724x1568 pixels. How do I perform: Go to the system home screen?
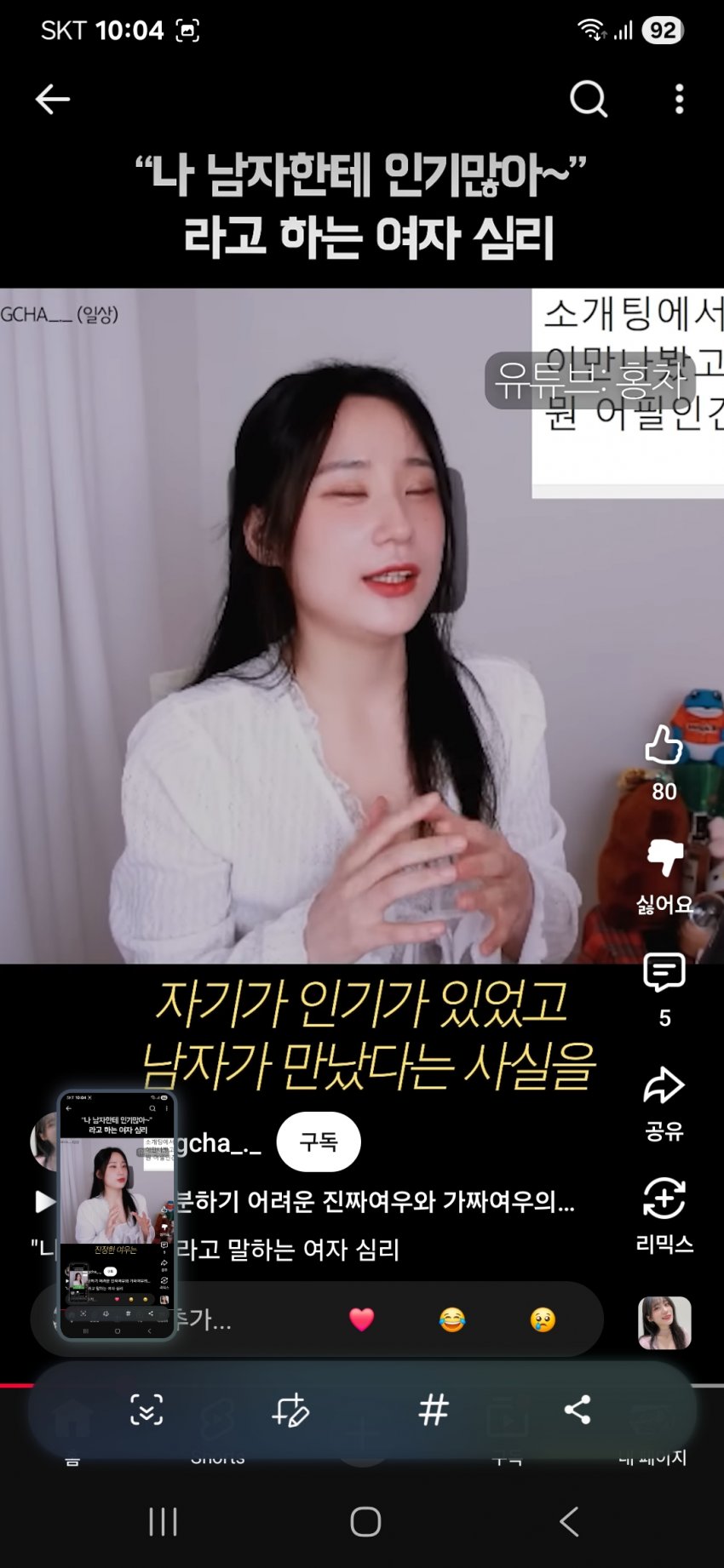coord(365,1521)
